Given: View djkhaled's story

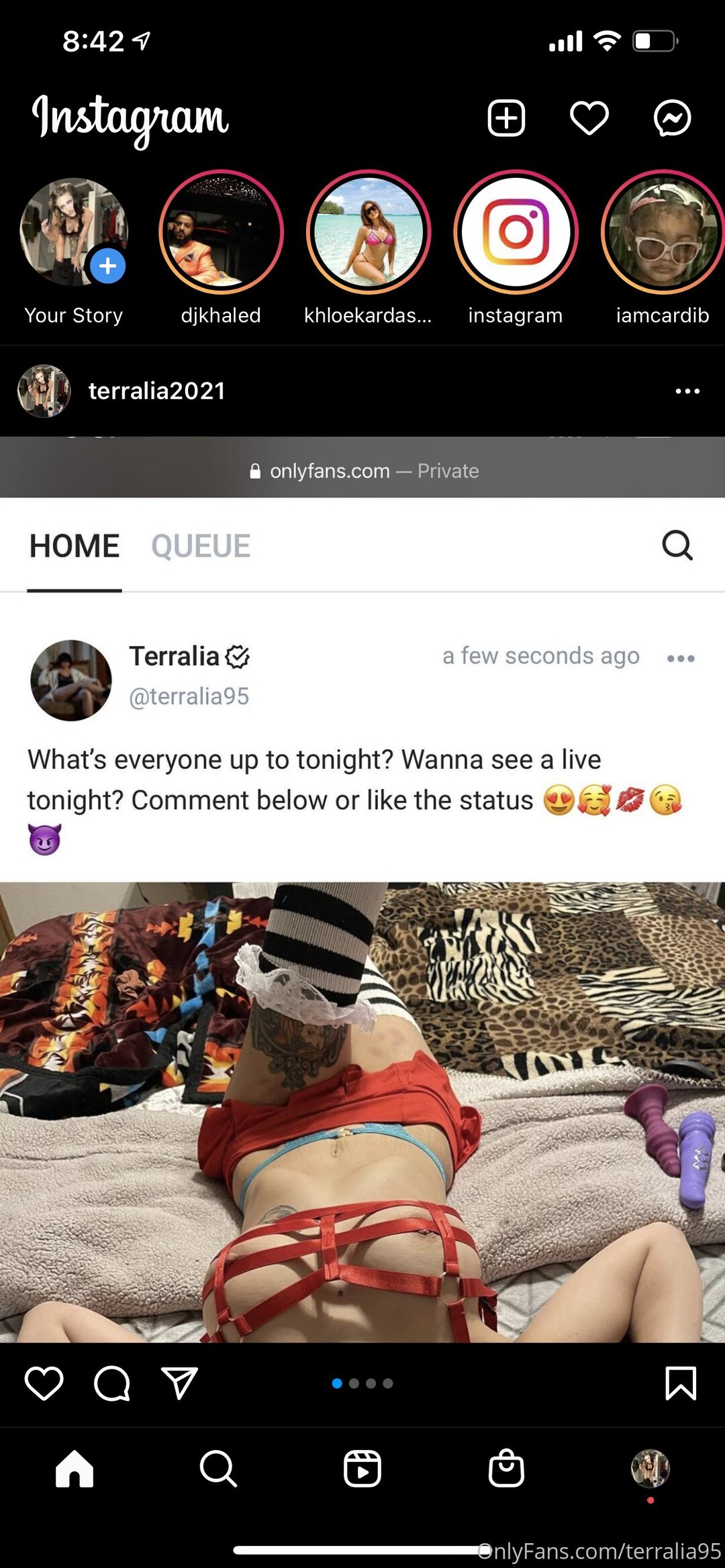Looking at the screenshot, I should coord(221,232).
